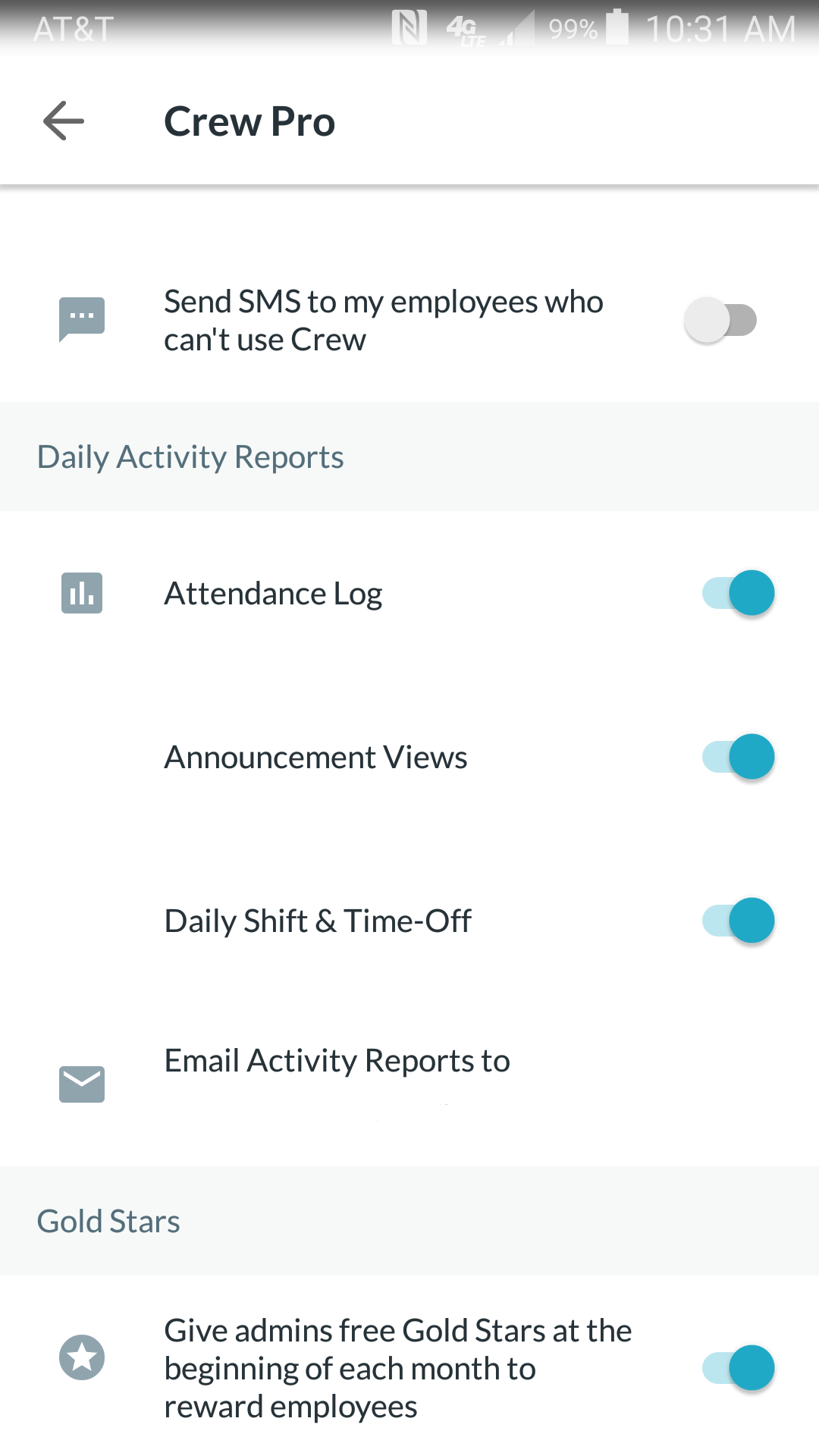
Task: Enable Send SMS to employees toggle
Action: pos(721,320)
